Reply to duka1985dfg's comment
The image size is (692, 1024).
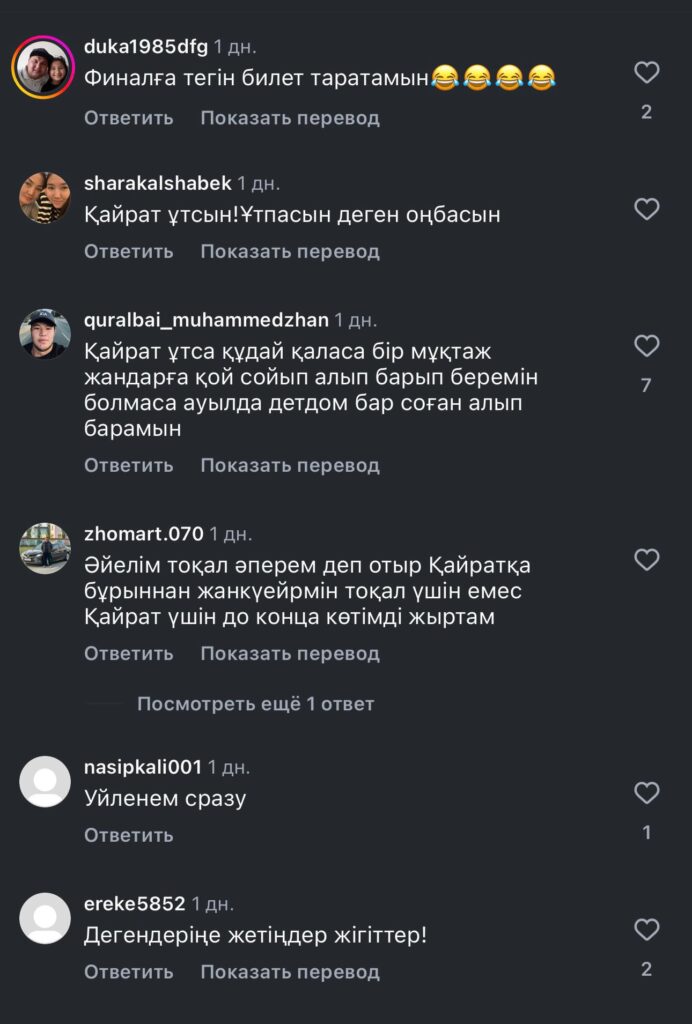[x=128, y=118]
